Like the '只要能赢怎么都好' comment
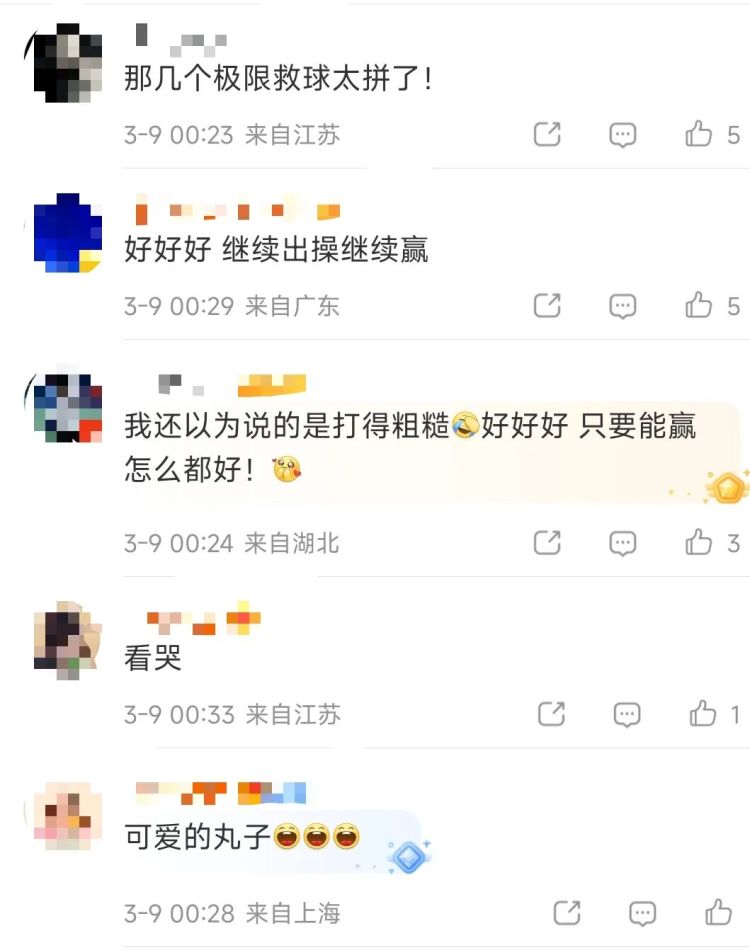The image size is (750, 950). pos(699,542)
